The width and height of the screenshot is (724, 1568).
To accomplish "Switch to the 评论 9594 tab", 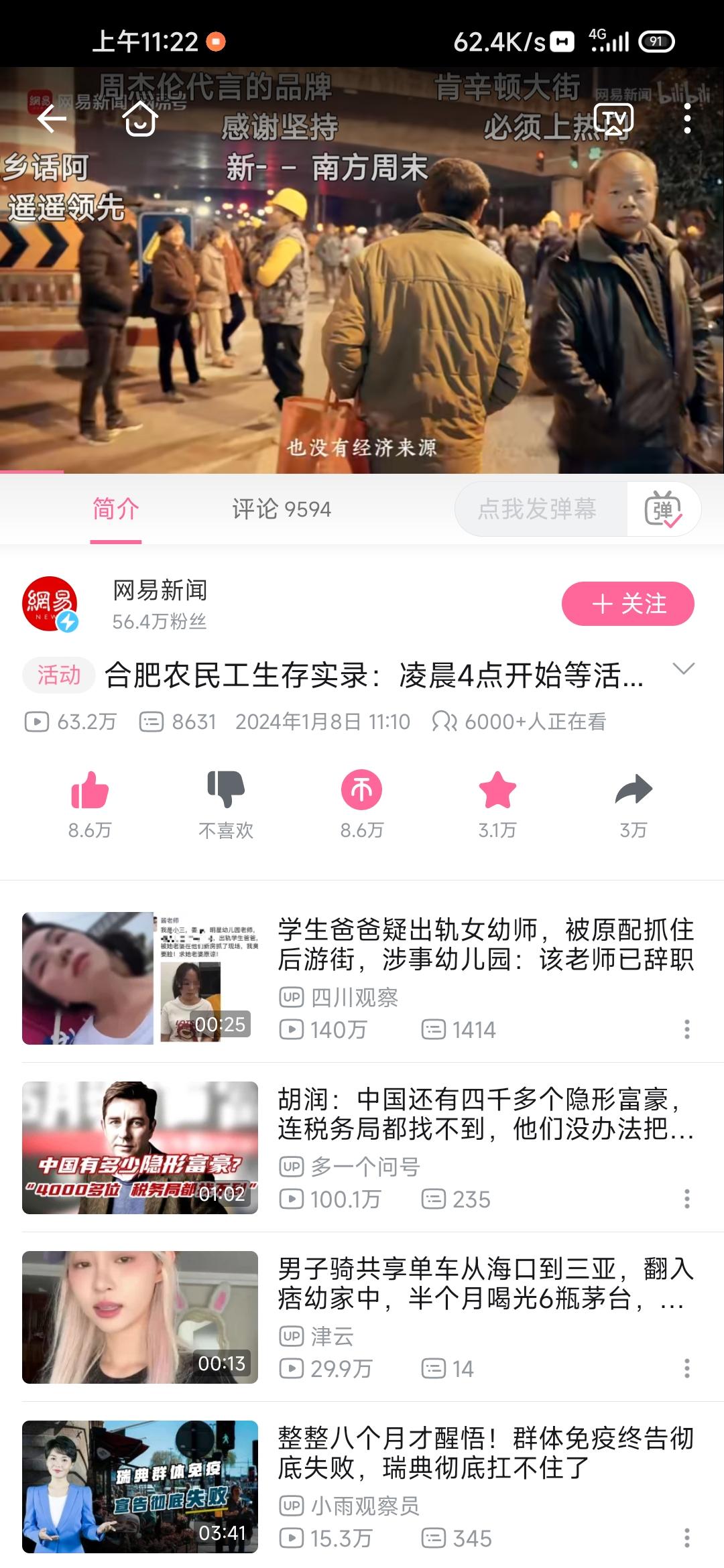I will (281, 509).
